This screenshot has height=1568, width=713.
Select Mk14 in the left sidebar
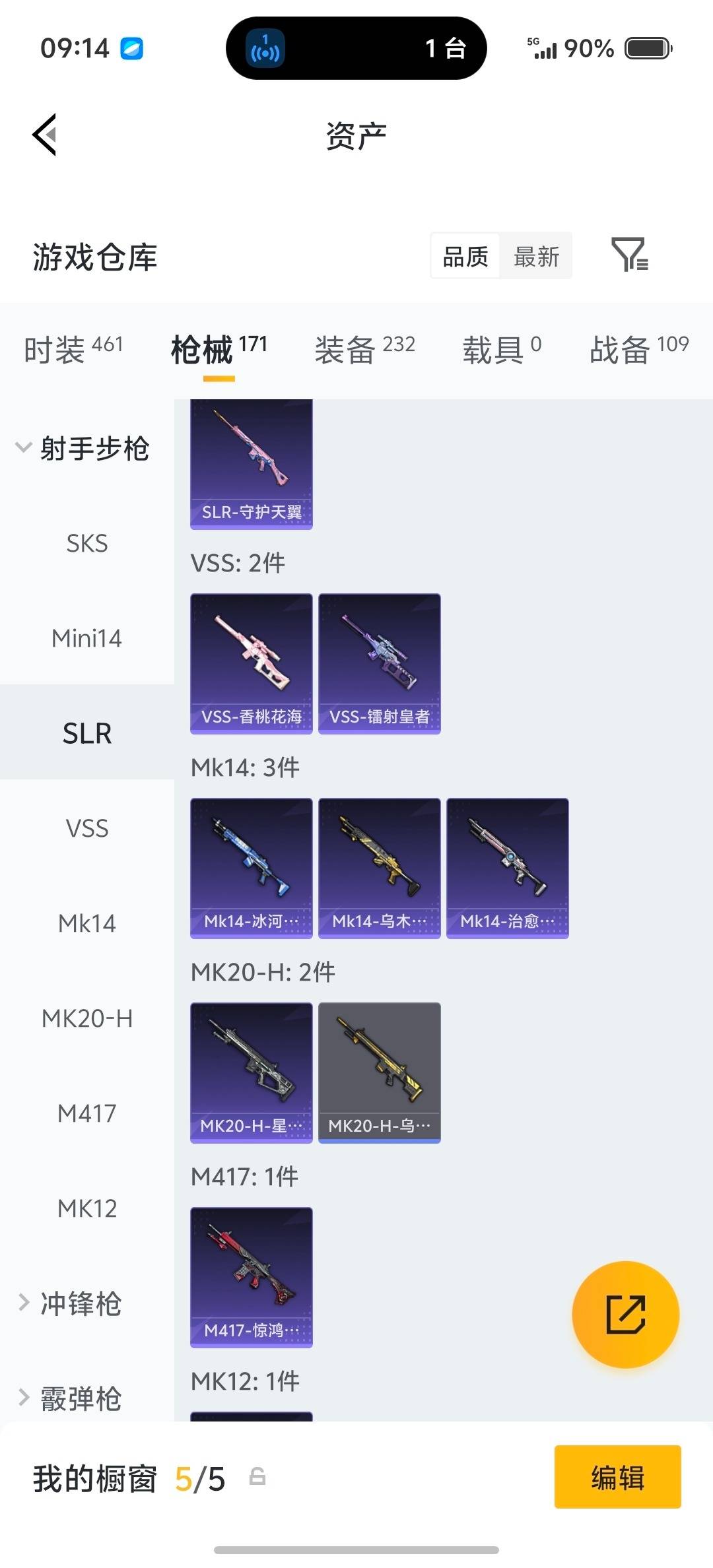(x=86, y=924)
